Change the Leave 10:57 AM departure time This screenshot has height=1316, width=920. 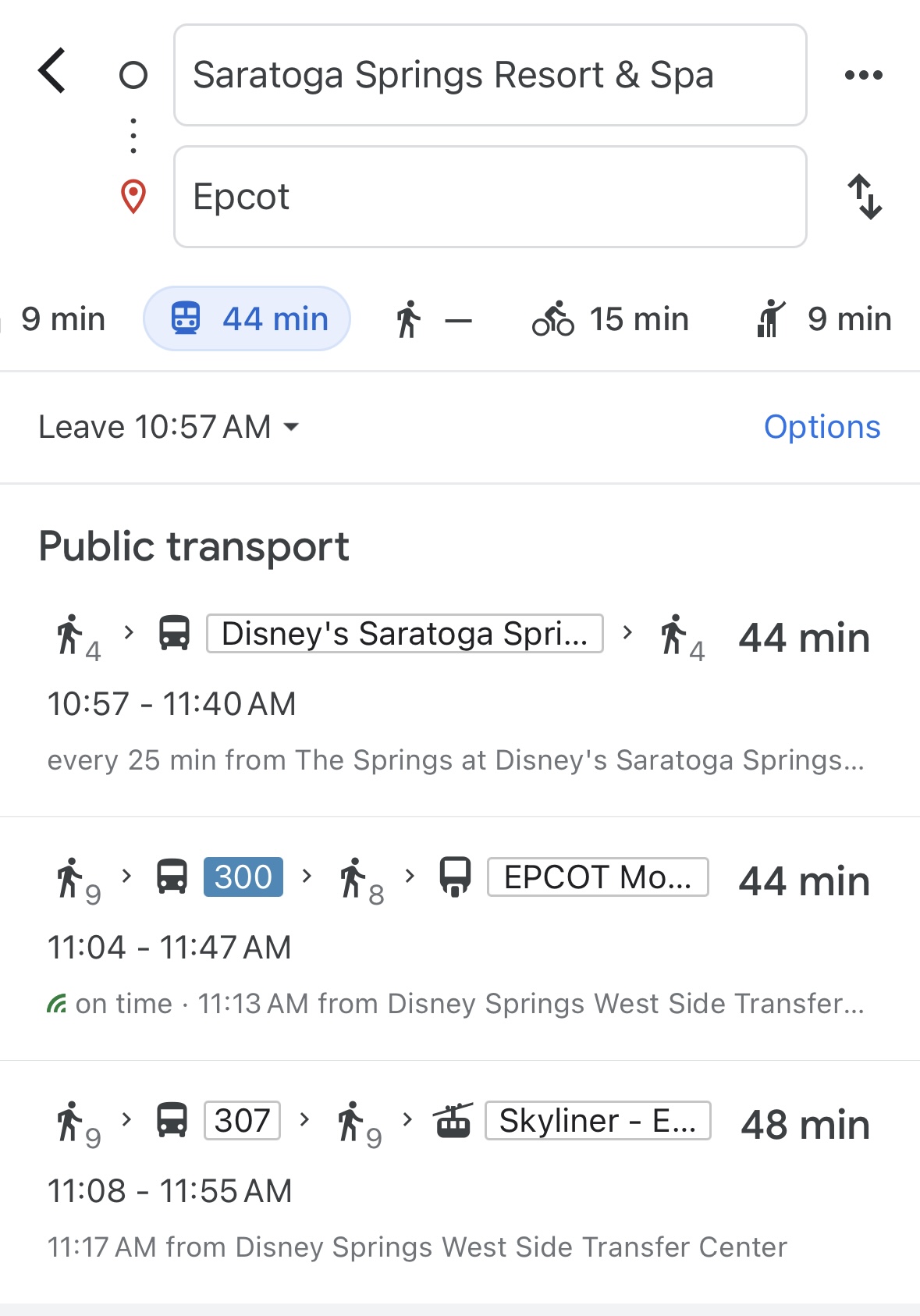coord(169,427)
